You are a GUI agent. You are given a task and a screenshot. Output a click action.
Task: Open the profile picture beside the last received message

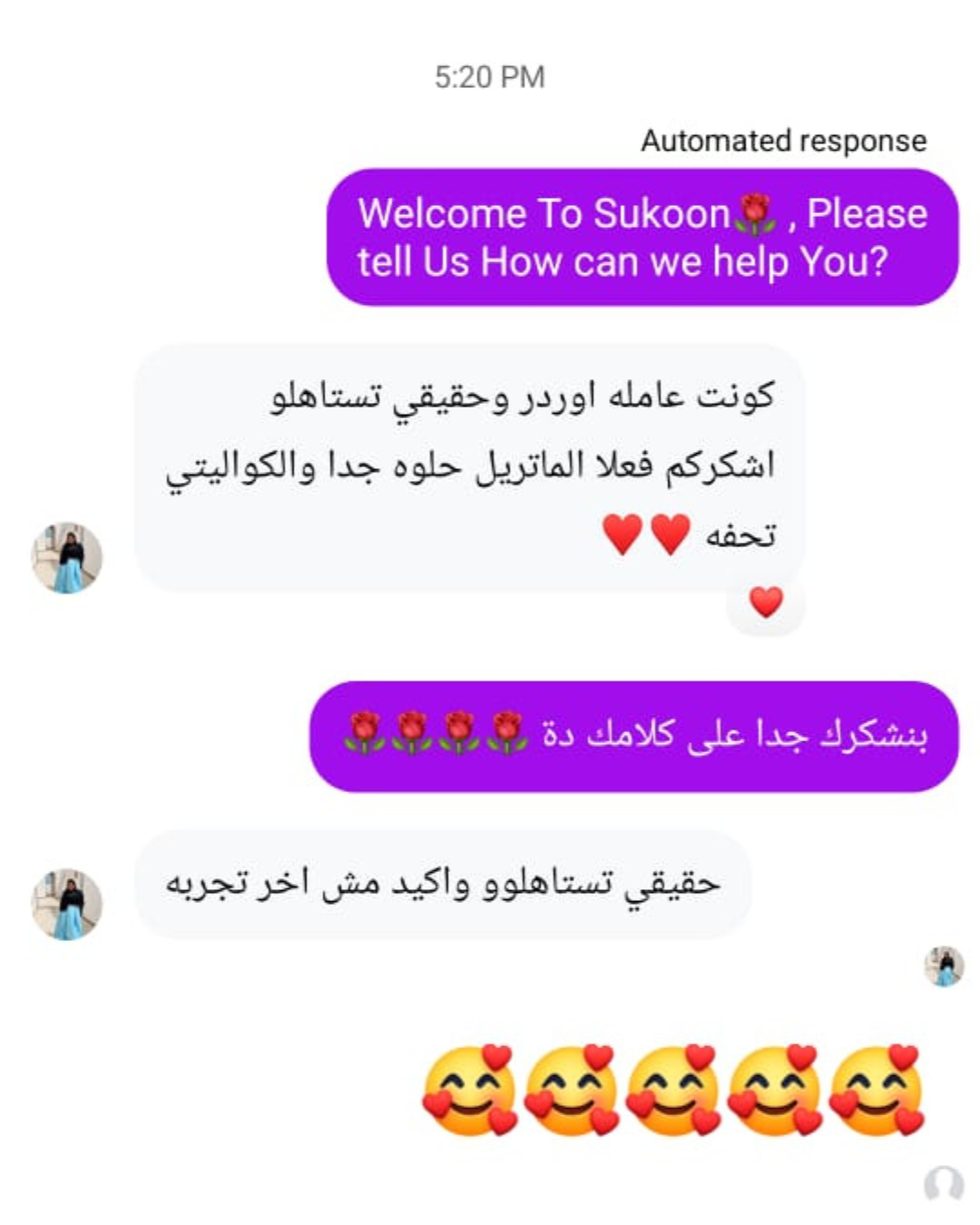(x=67, y=904)
